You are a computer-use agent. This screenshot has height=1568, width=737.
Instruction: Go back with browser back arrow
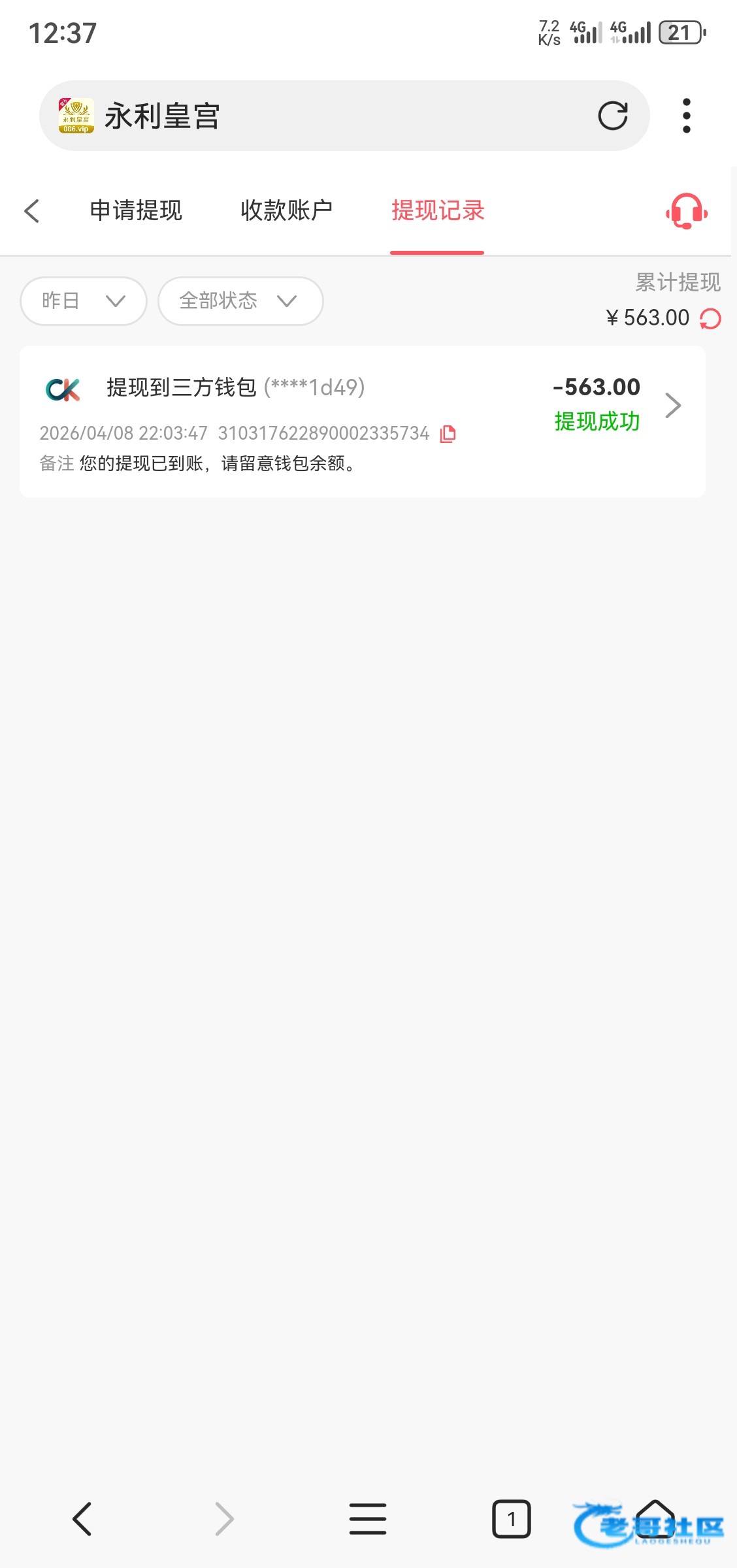82,1518
